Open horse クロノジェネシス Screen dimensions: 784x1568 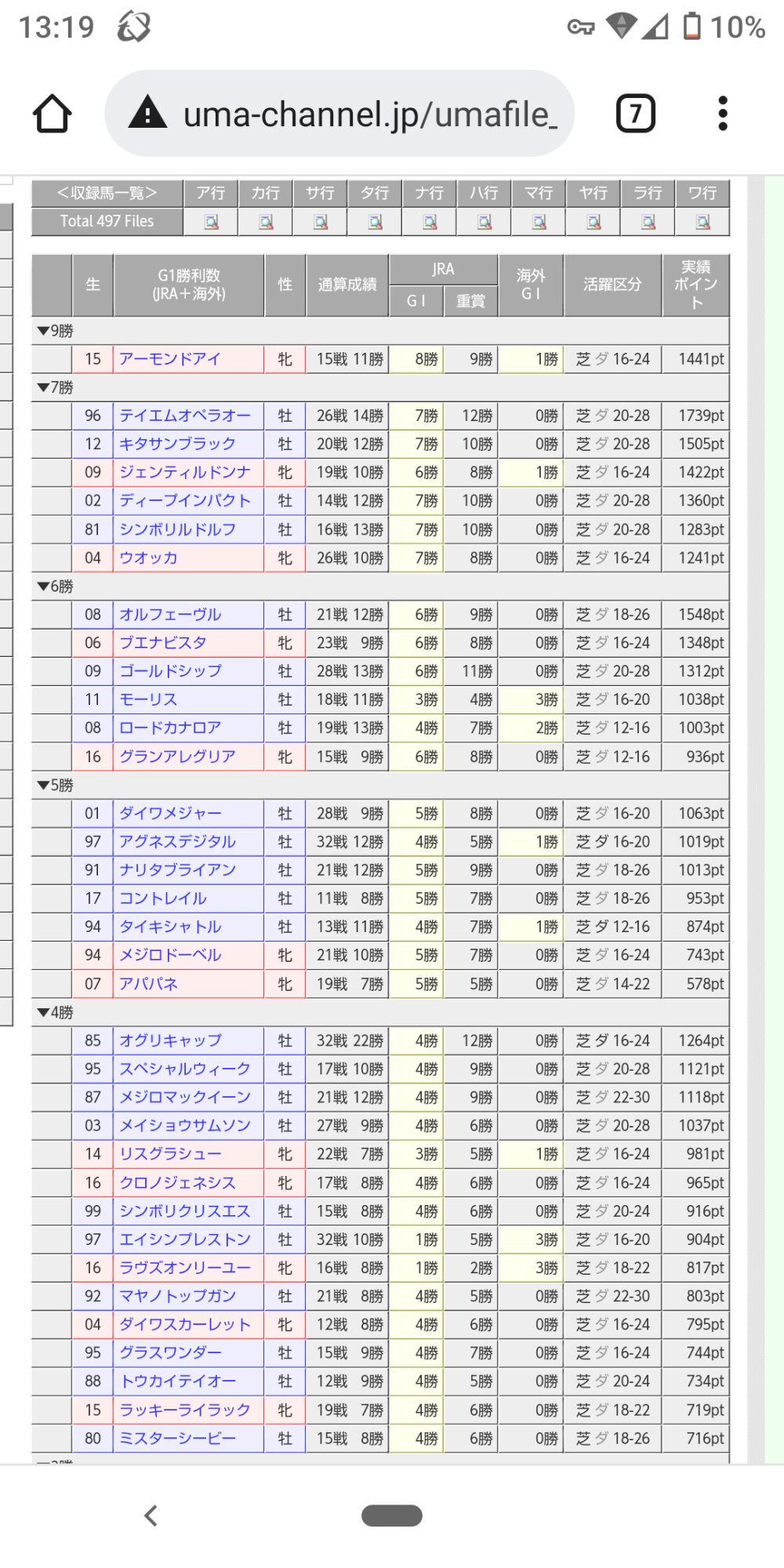pos(177,1182)
